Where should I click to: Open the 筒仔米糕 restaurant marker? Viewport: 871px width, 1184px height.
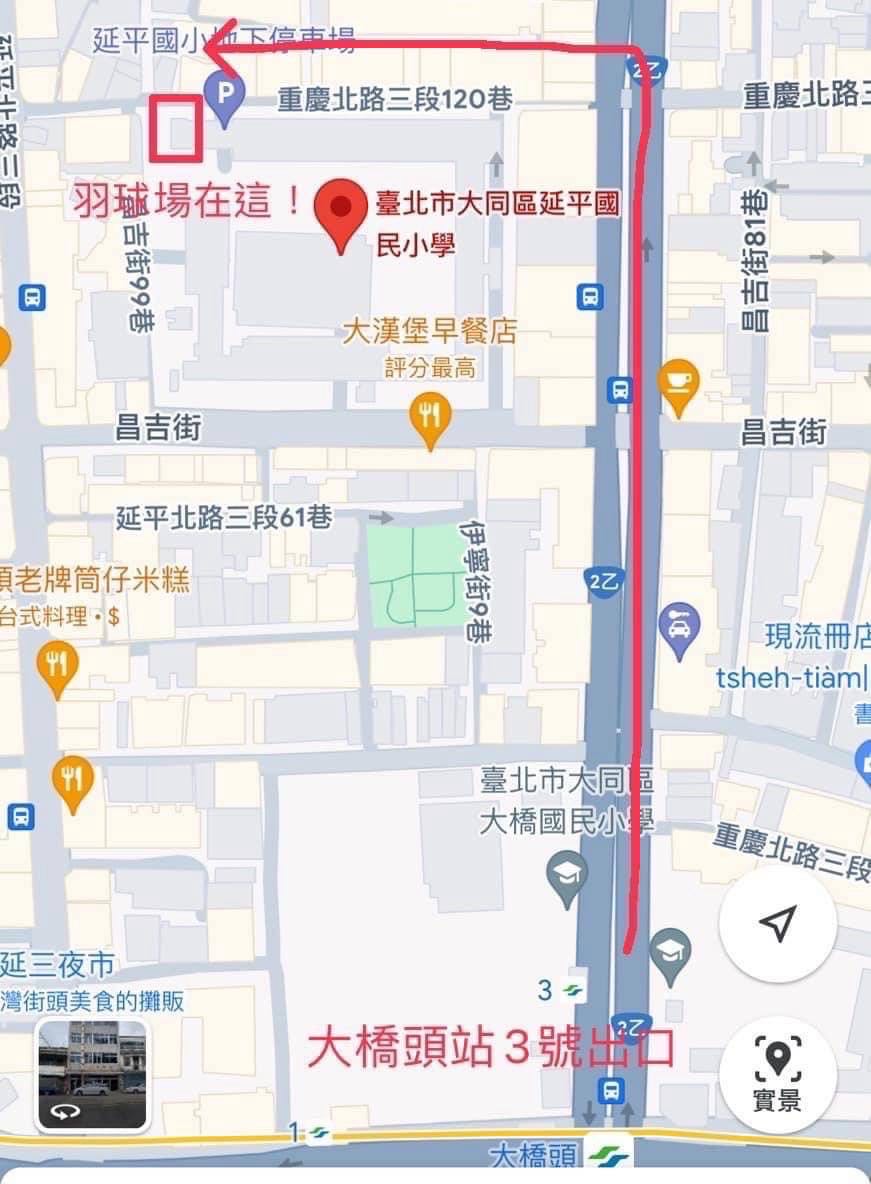coord(57,665)
